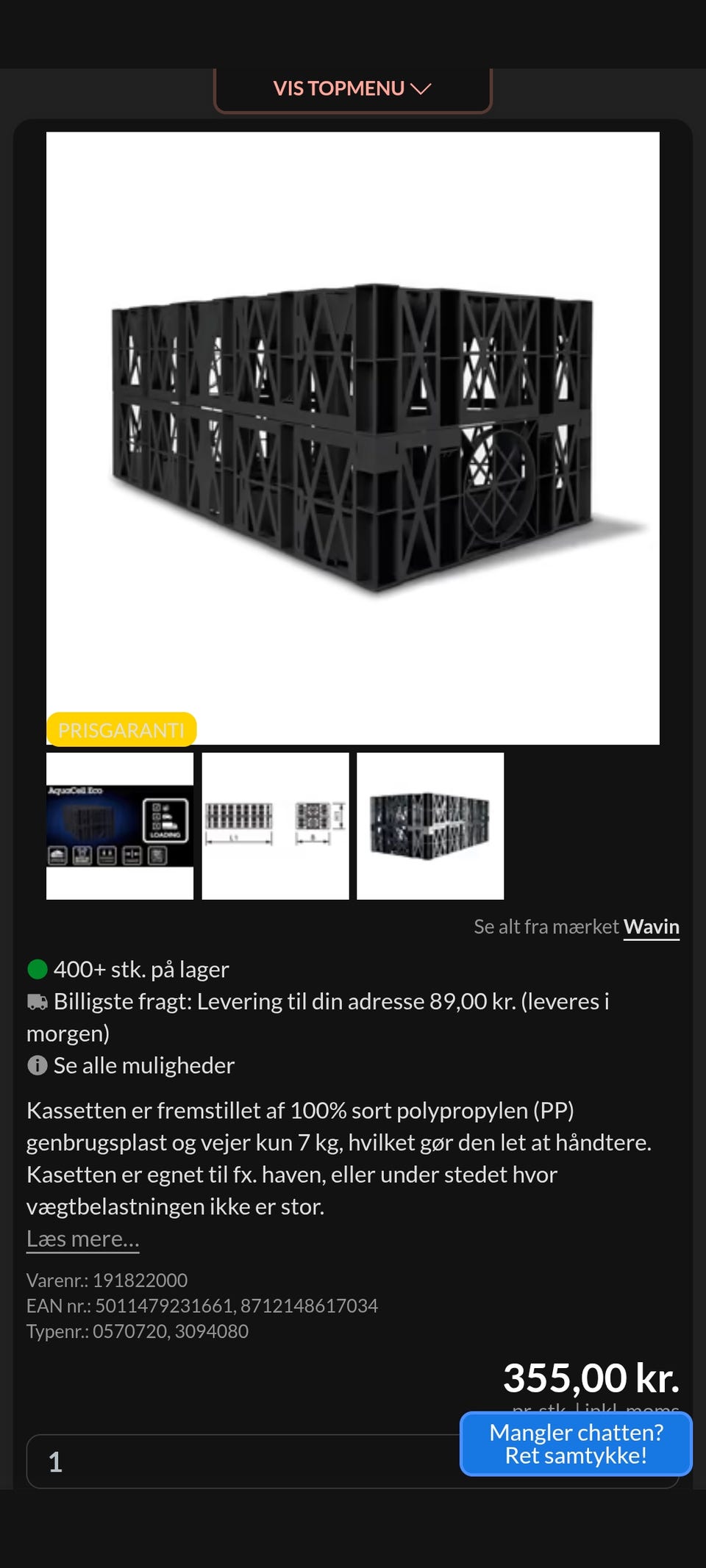Select the AquaCell Eco info sheet thumbnail

click(121, 826)
